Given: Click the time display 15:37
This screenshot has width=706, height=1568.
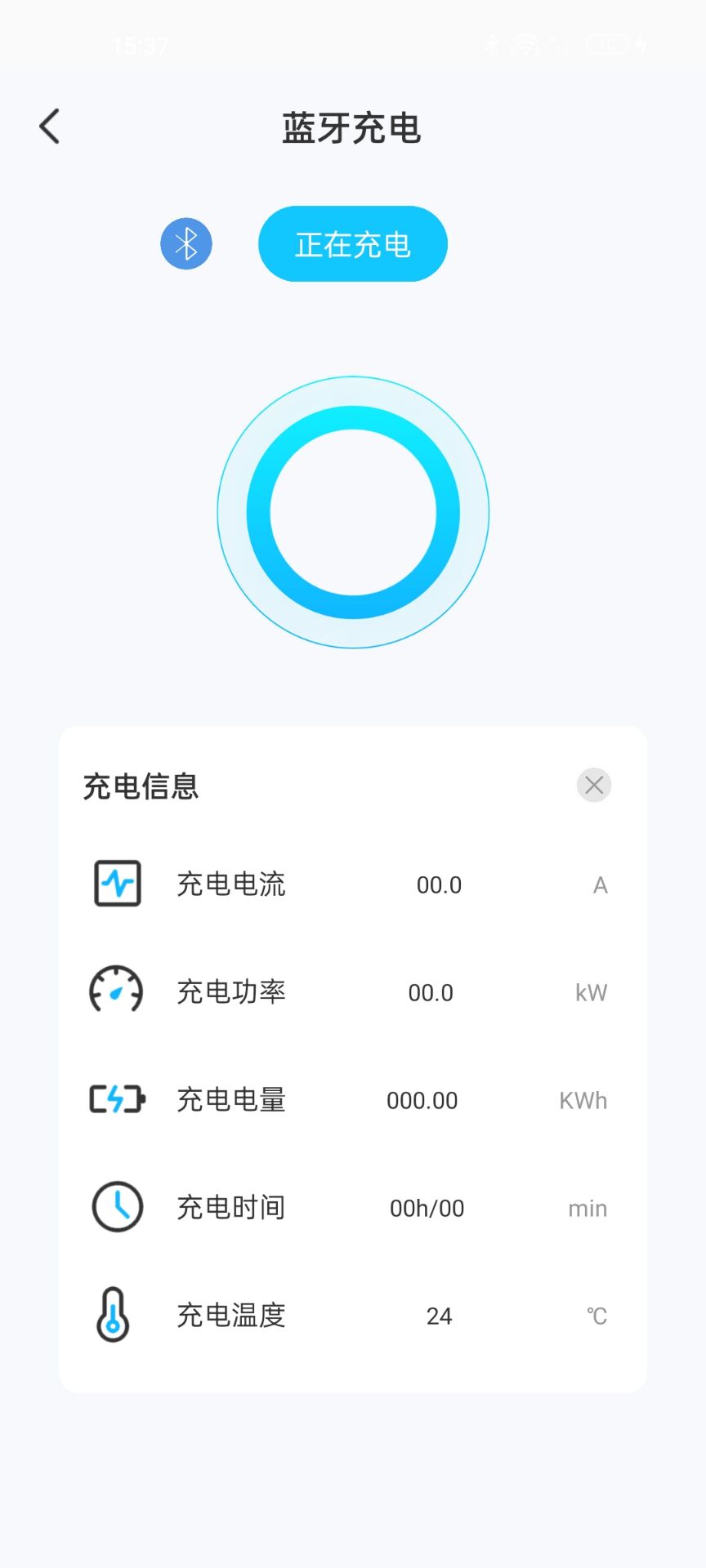Looking at the screenshot, I should pyautogui.click(x=139, y=45).
